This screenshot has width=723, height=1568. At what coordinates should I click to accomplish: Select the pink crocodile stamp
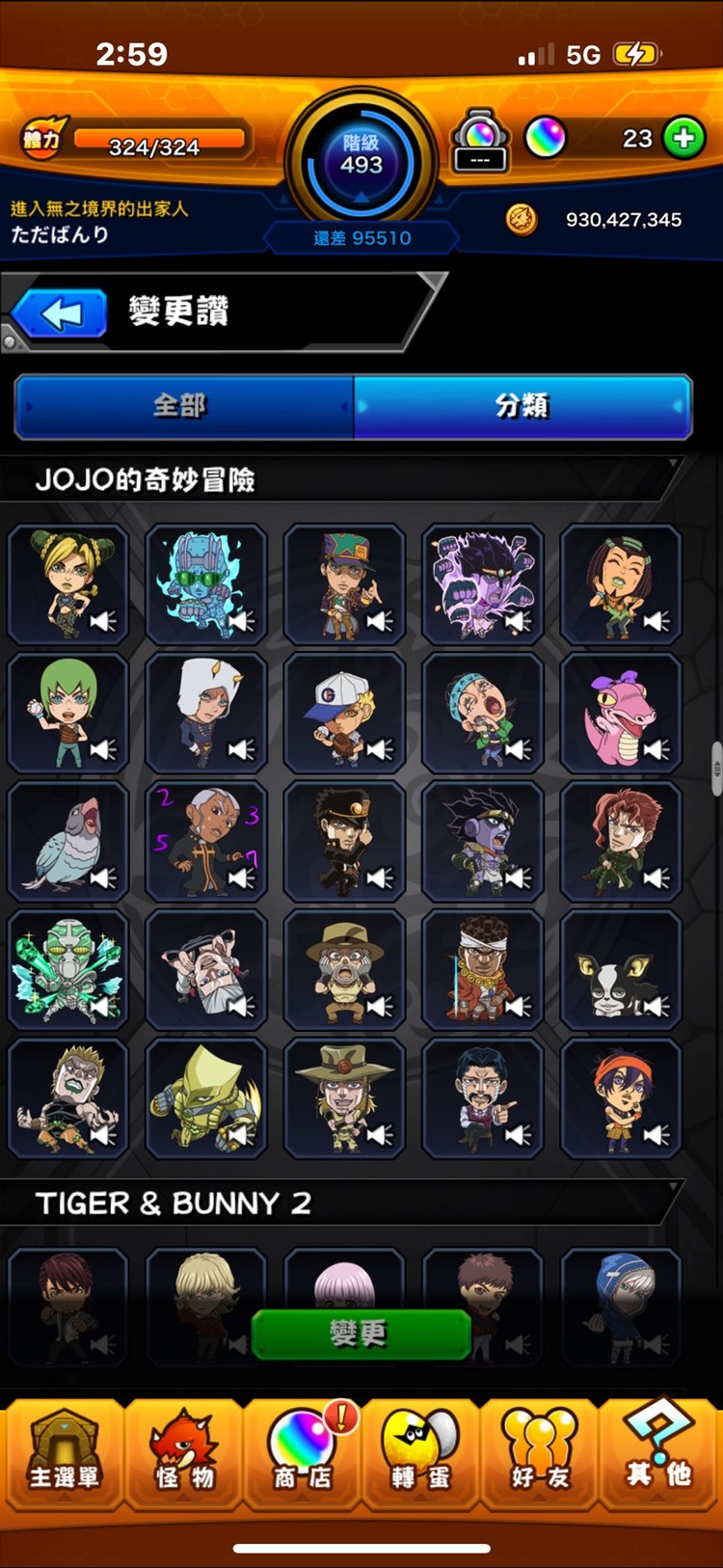[x=620, y=713]
